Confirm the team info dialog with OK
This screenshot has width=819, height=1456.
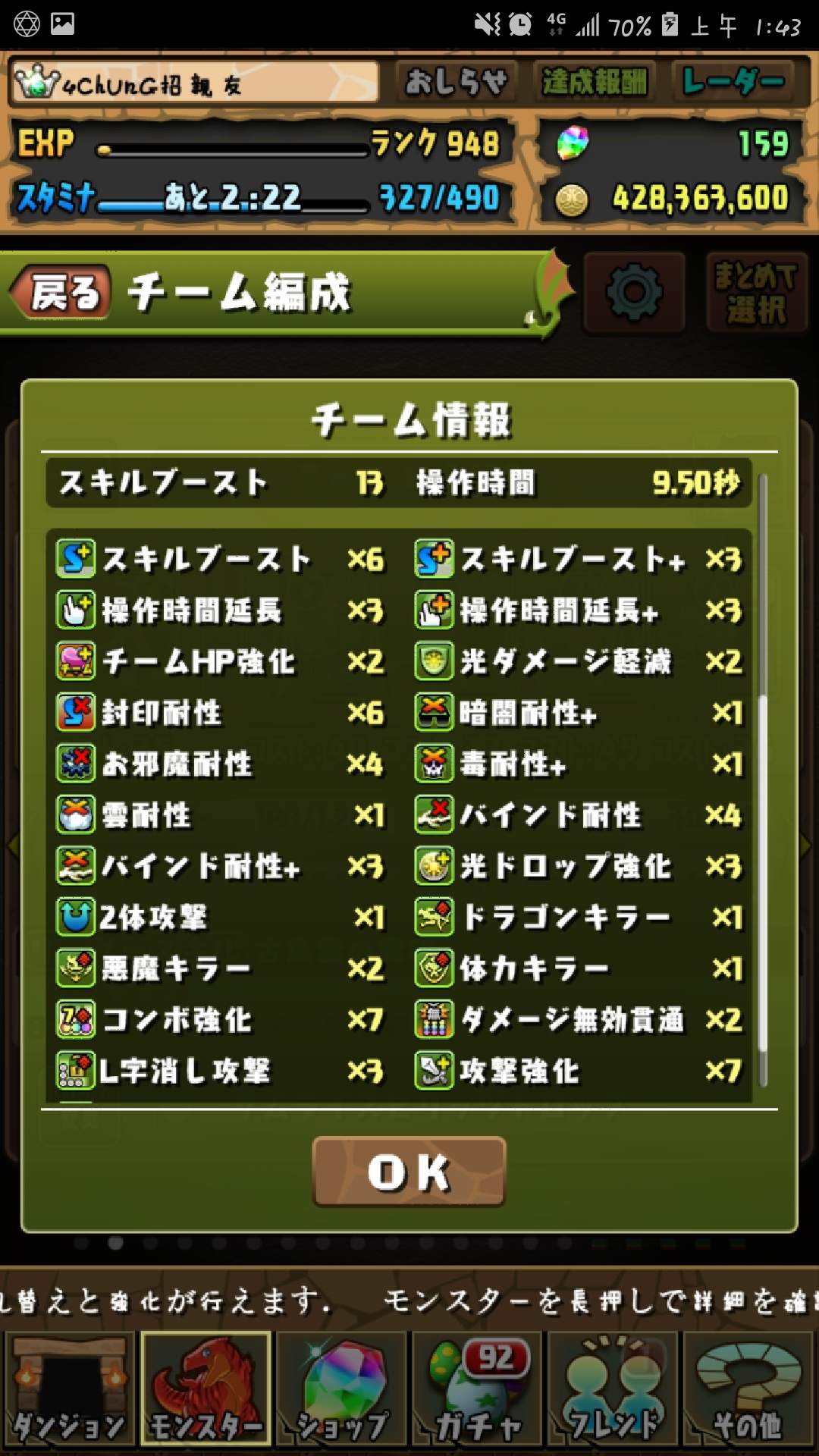point(409,1172)
